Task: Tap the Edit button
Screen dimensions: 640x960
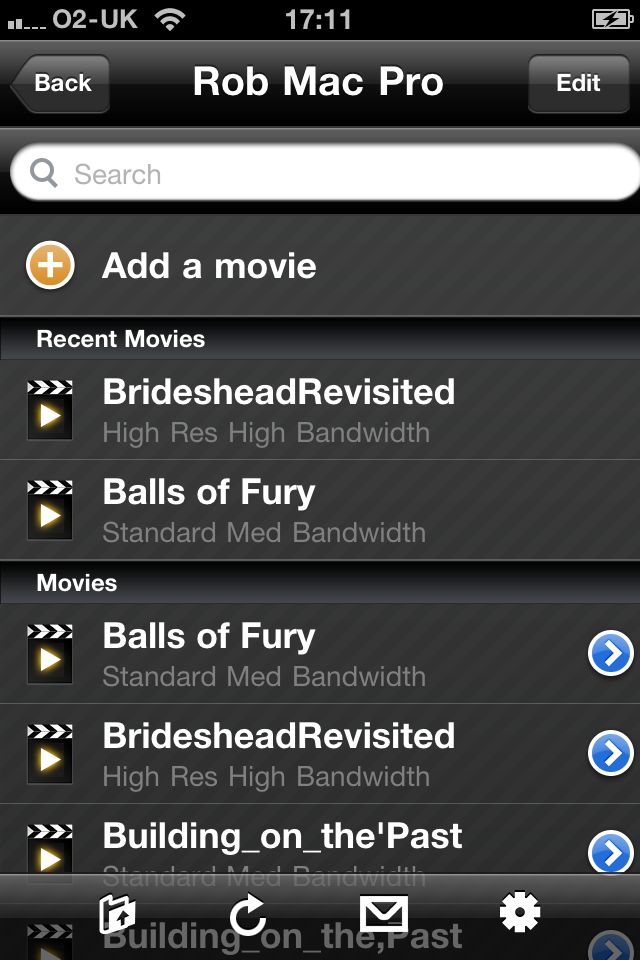Action: (x=578, y=83)
